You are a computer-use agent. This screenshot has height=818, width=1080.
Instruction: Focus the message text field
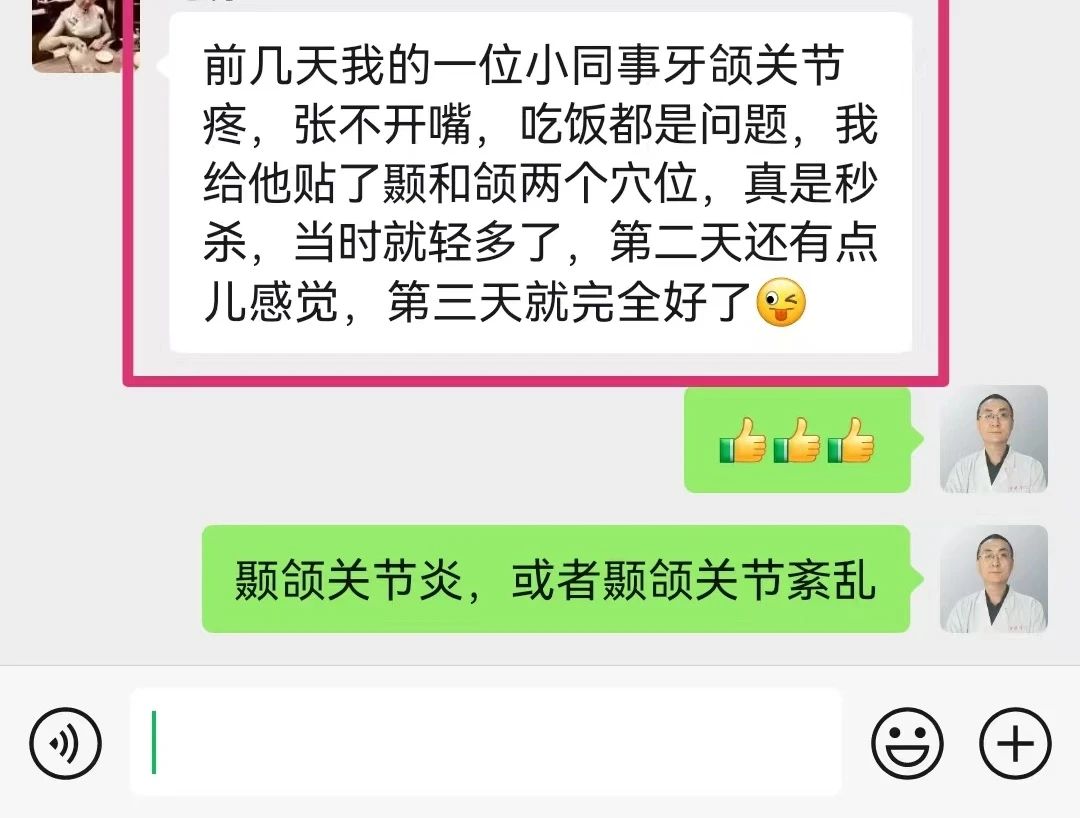(486, 742)
